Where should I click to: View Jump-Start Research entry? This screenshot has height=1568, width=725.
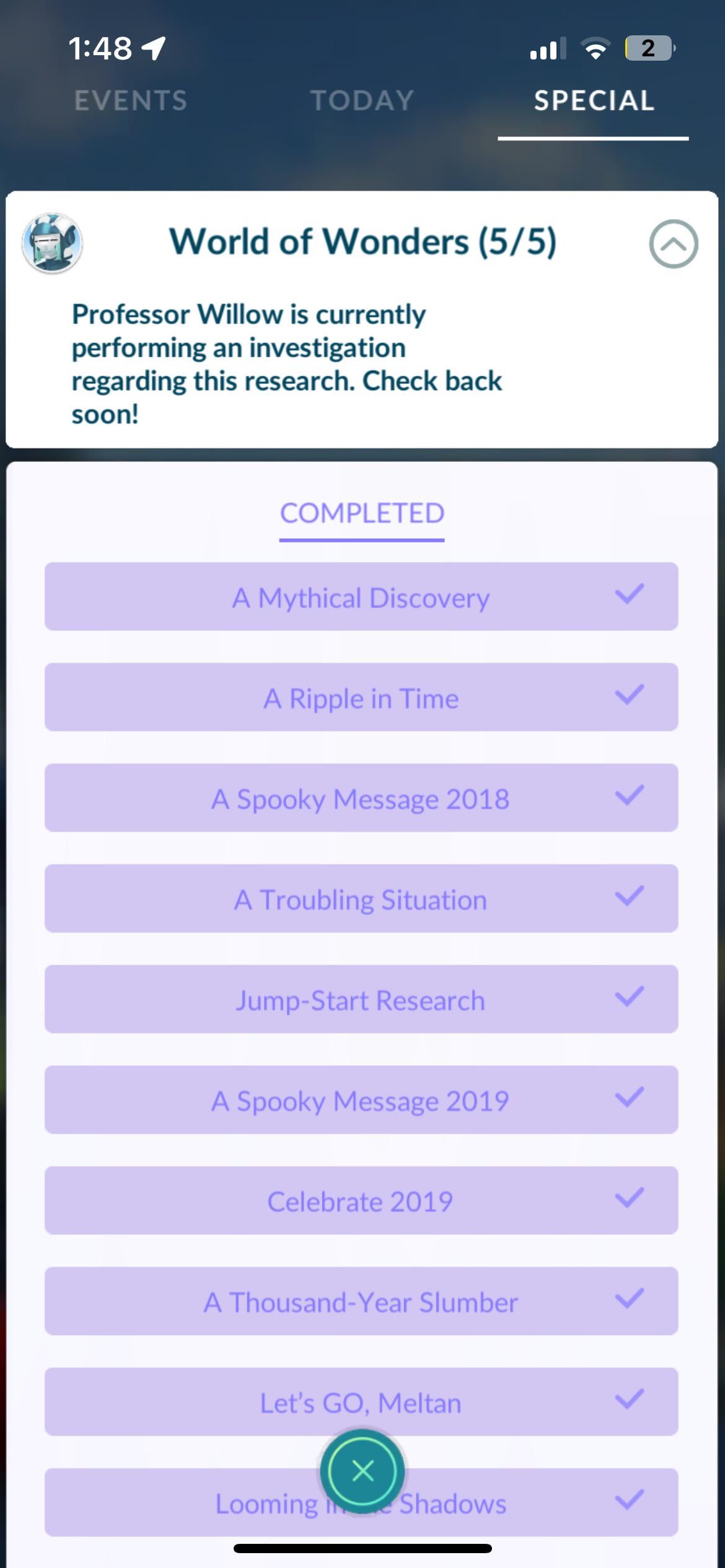361,1000
